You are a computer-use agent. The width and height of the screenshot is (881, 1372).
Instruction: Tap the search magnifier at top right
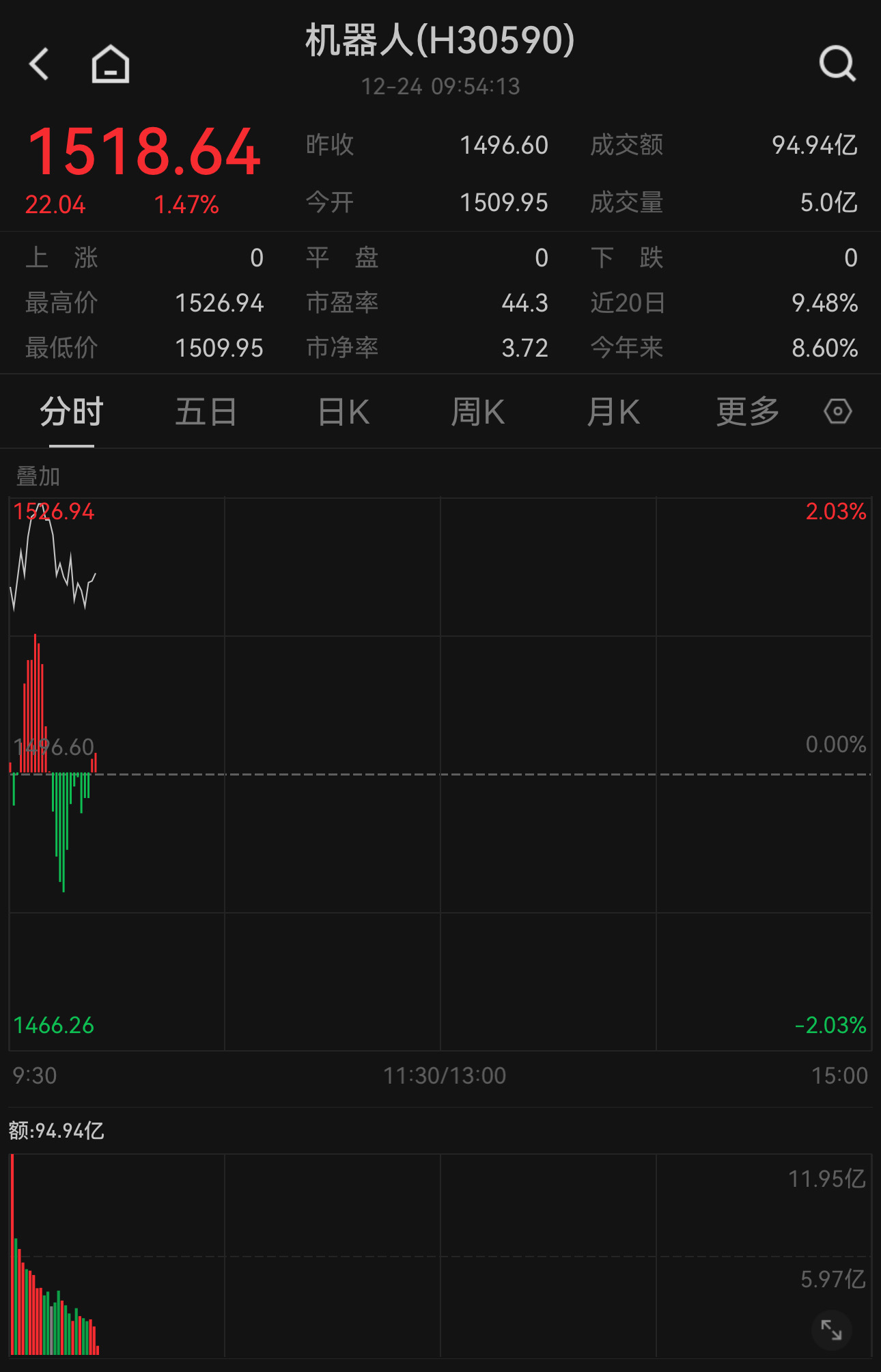tap(838, 64)
